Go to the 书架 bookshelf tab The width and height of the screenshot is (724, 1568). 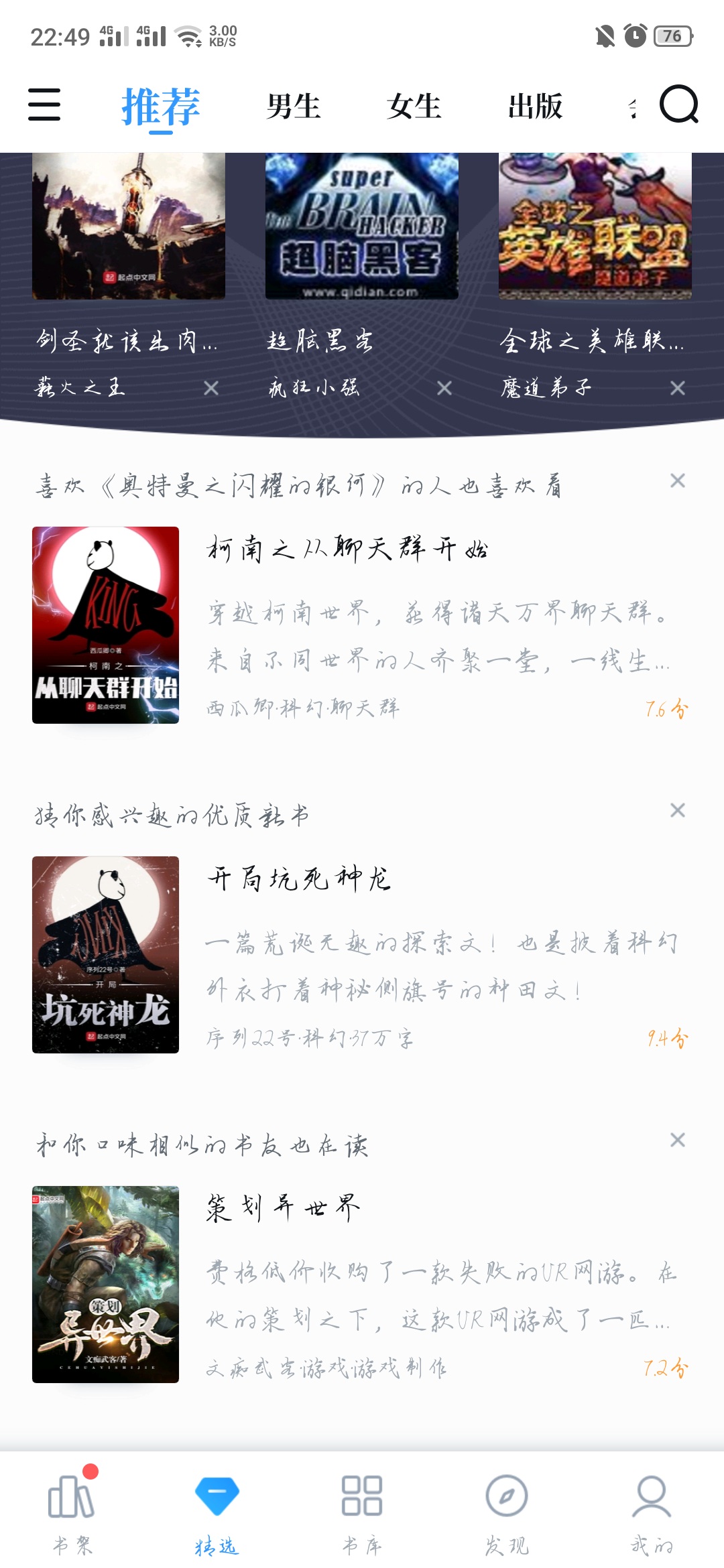(x=72, y=1512)
